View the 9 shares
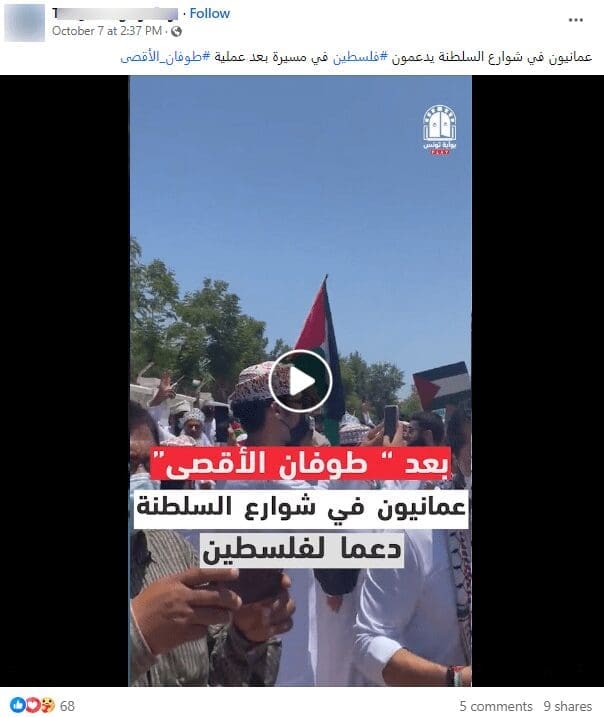 click(x=567, y=706)
